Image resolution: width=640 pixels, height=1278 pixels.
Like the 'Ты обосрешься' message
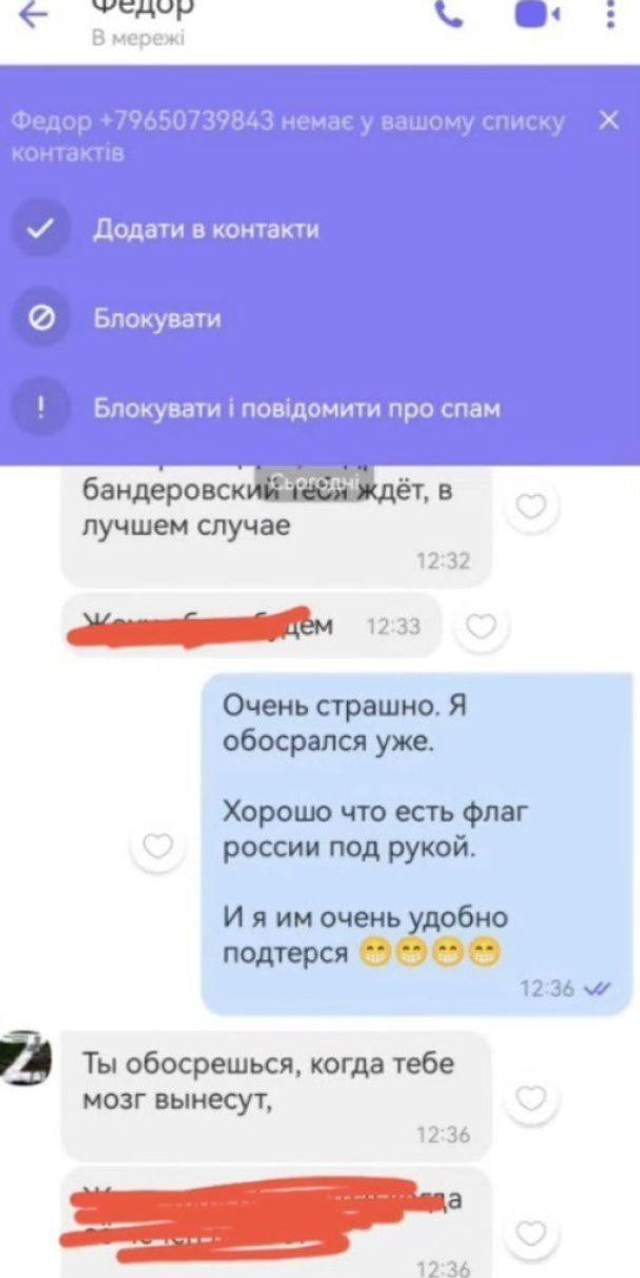click(531, 1099)
